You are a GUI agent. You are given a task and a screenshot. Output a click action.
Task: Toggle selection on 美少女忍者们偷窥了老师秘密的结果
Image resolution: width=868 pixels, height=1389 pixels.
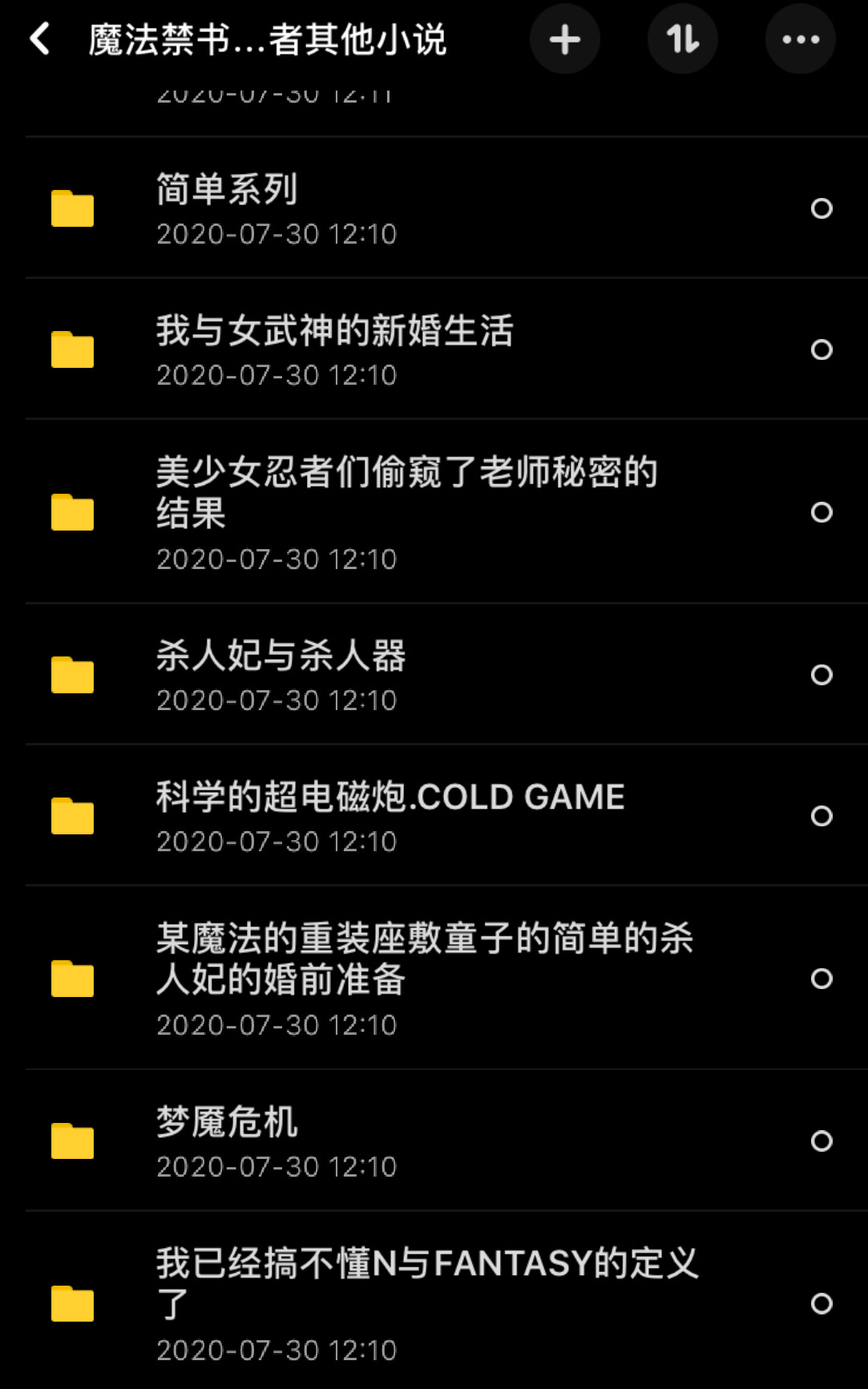click(821, 513)
